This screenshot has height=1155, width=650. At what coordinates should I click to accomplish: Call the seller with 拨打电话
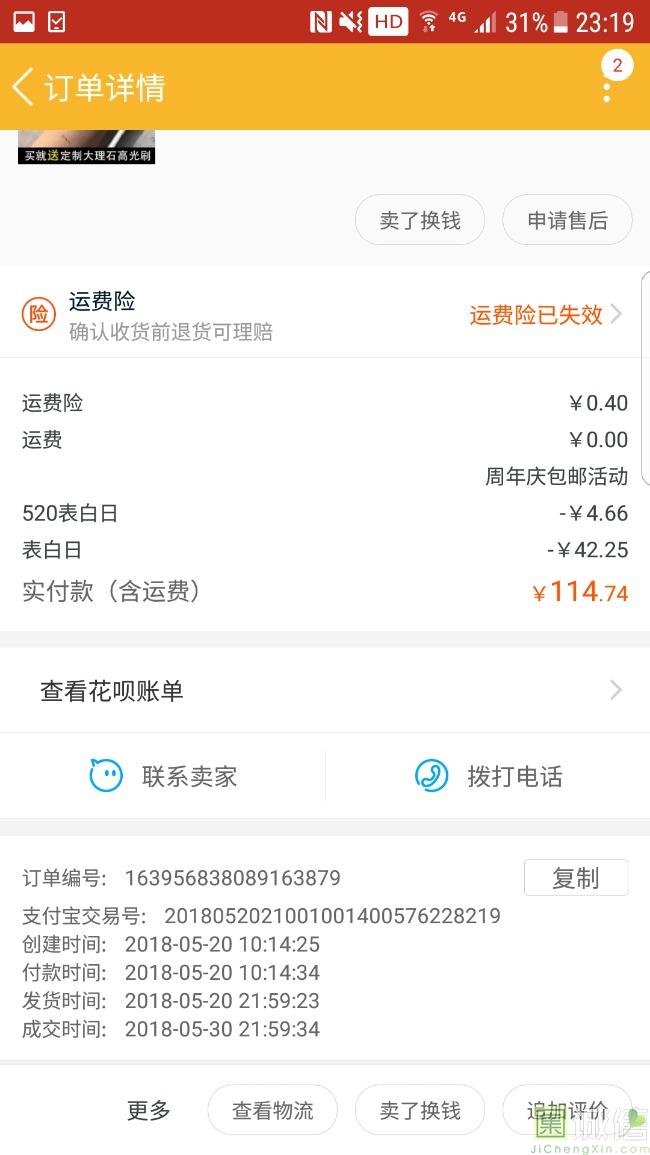tap(489, 776)
